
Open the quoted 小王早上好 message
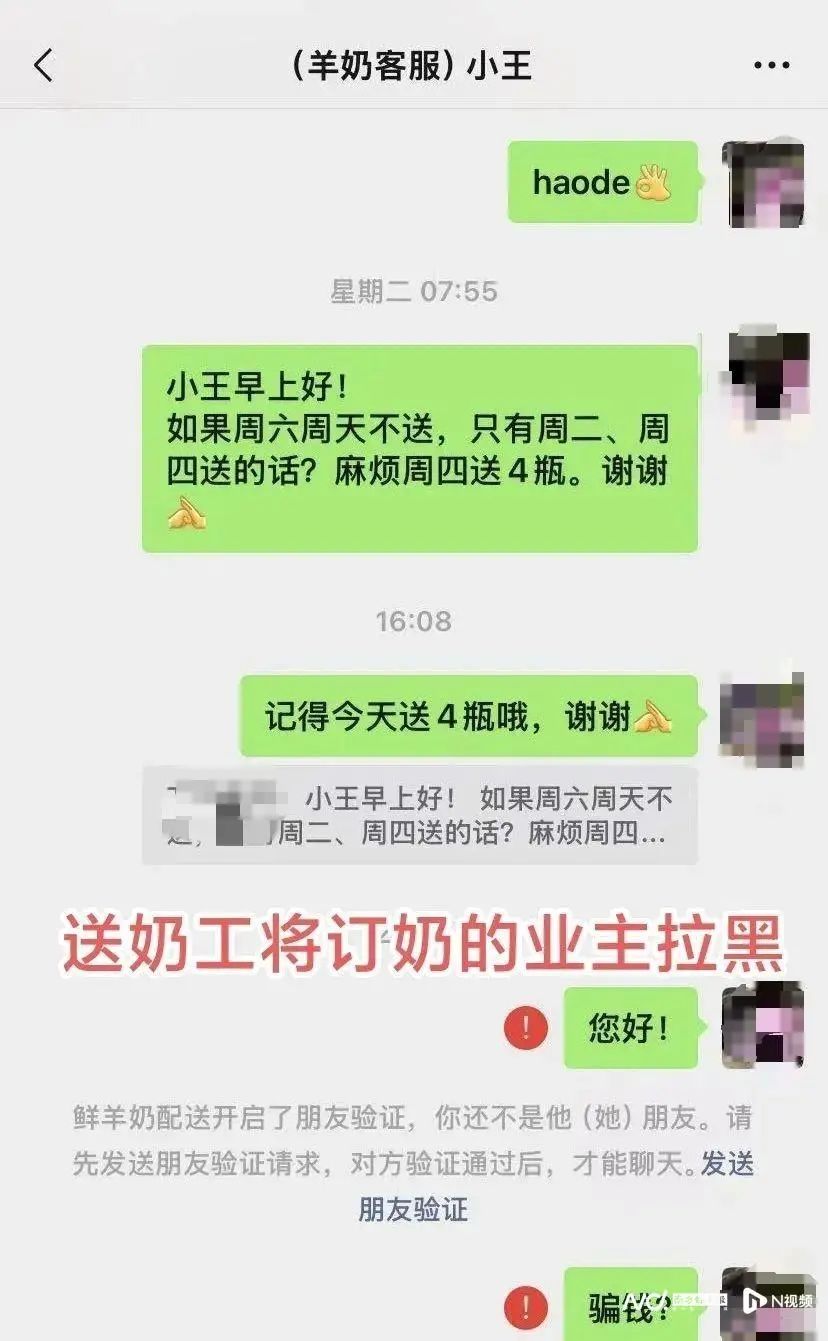tap(420, 815)
